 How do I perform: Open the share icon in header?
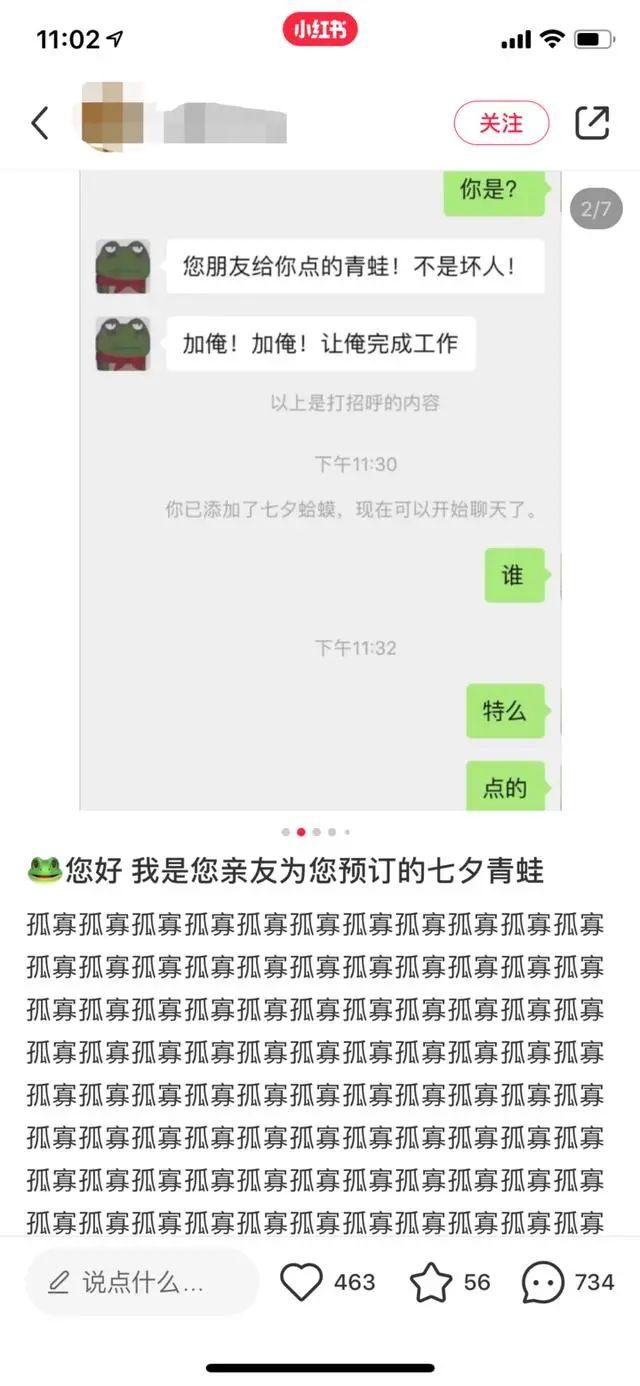(592, 123)
